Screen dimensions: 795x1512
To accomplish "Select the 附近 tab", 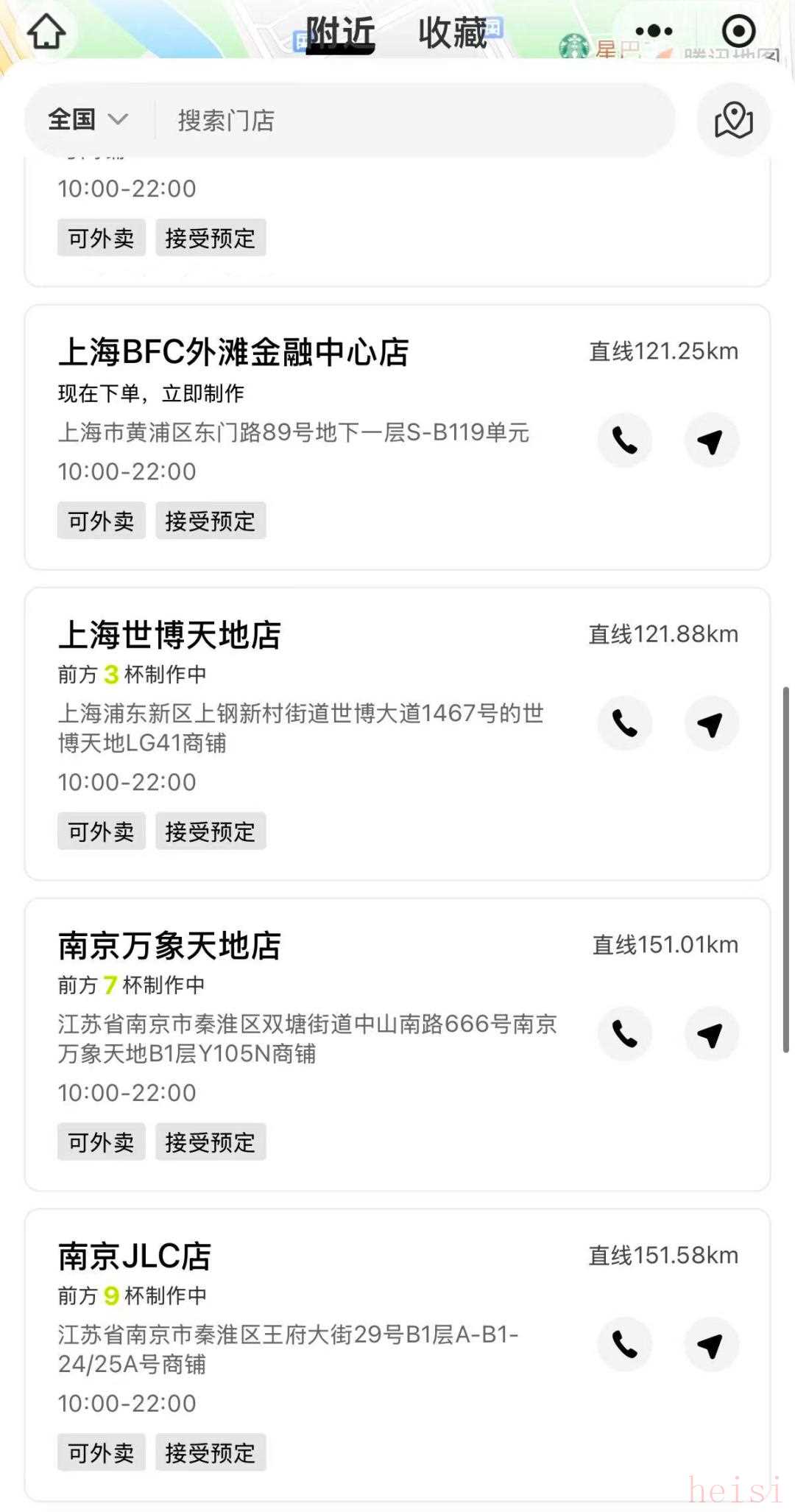I will coord(340,33).
